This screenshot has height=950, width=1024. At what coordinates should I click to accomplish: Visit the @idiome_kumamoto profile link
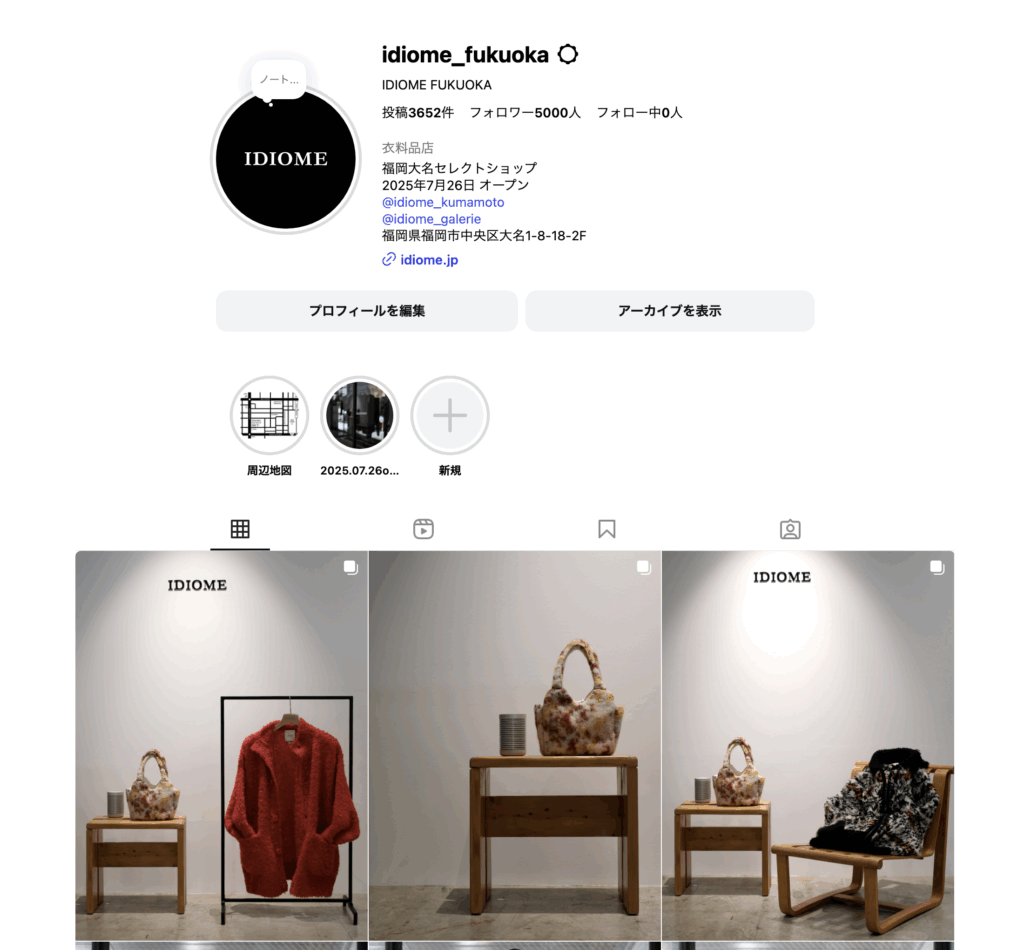coord(443,202)
